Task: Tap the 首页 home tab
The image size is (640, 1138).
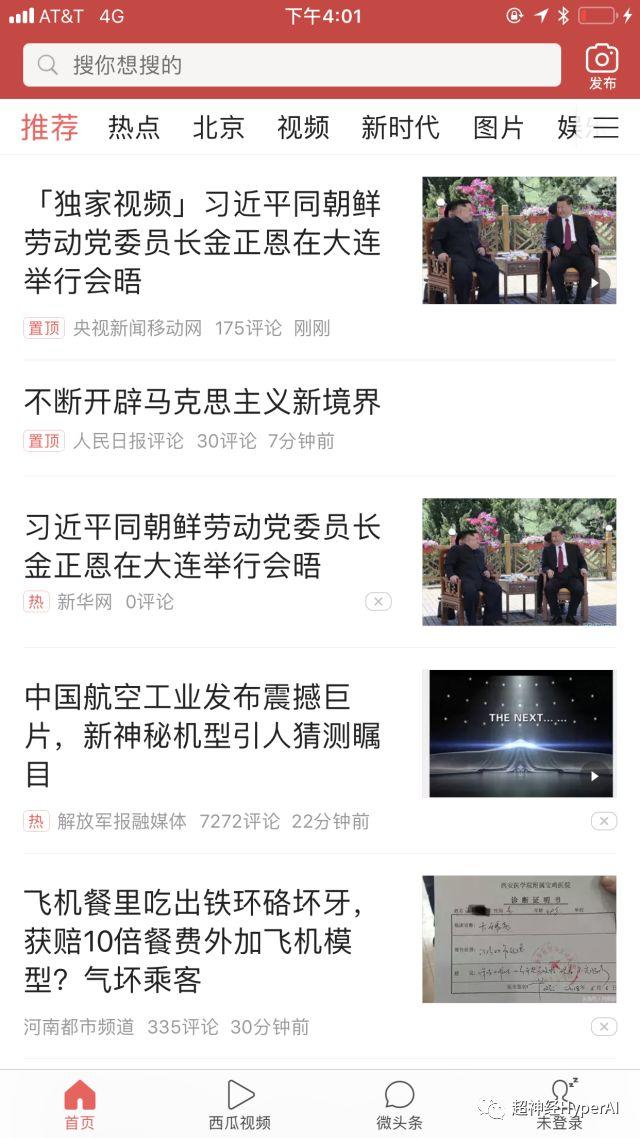Action: 80,1104
